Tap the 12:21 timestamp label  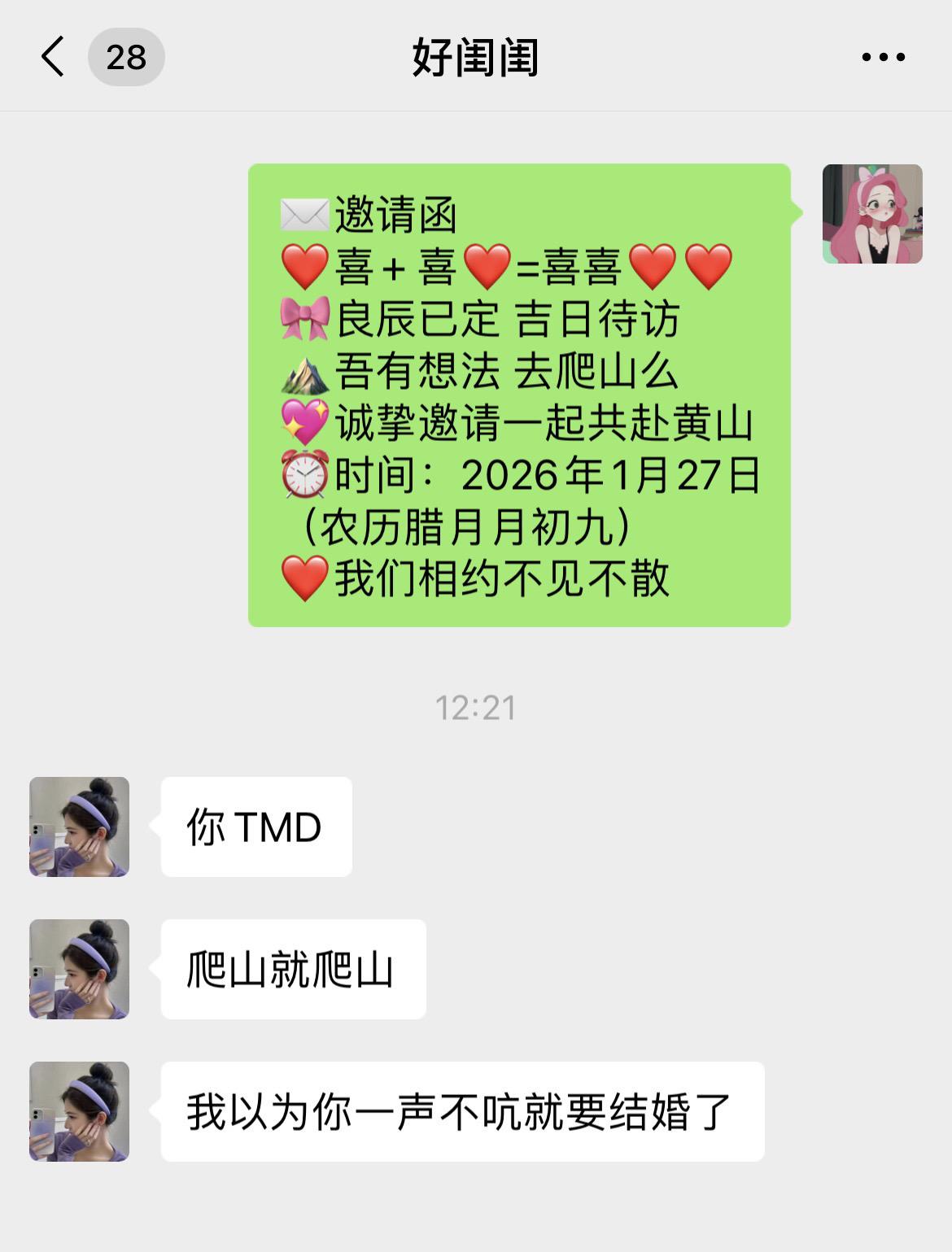coord(475,708)
